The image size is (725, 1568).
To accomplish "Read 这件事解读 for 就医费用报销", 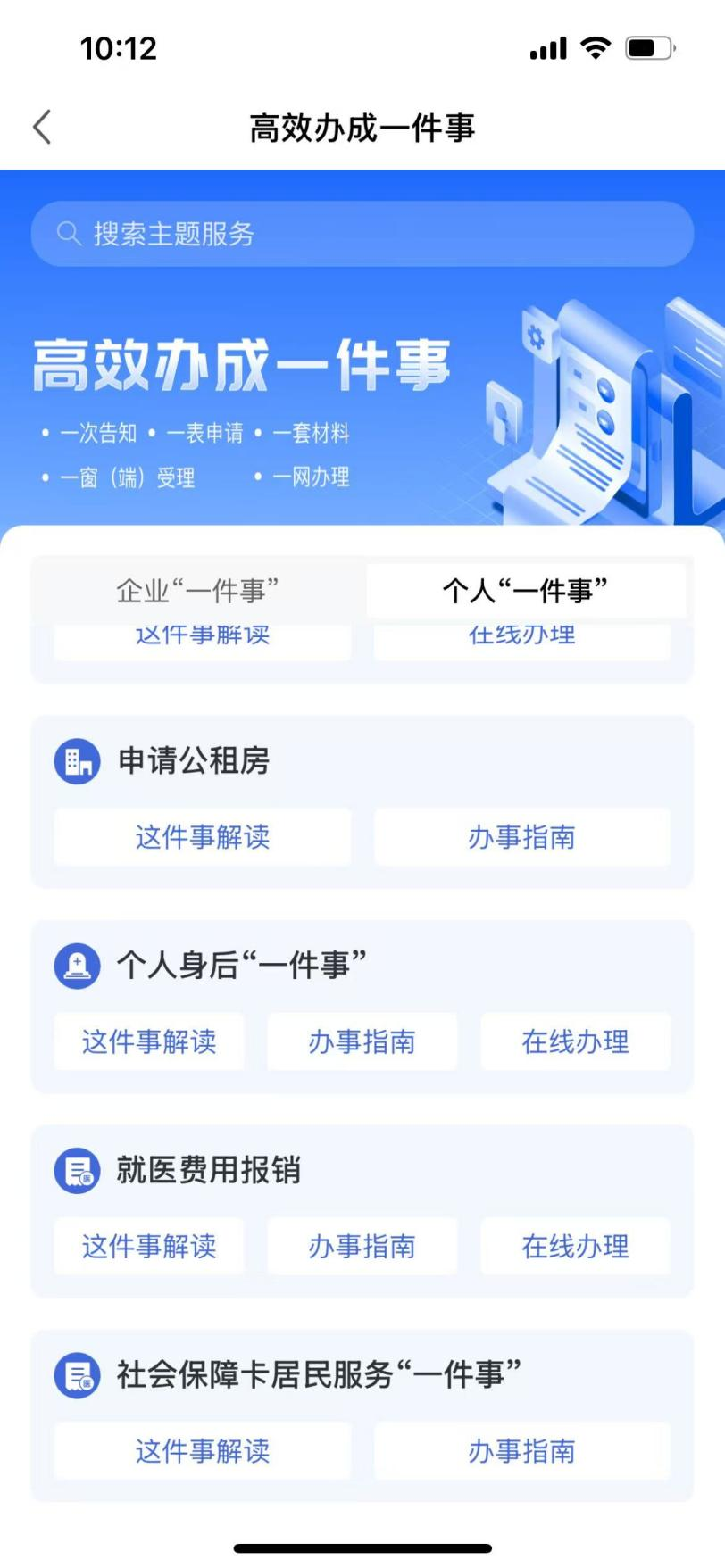I will pos(149,1246).
